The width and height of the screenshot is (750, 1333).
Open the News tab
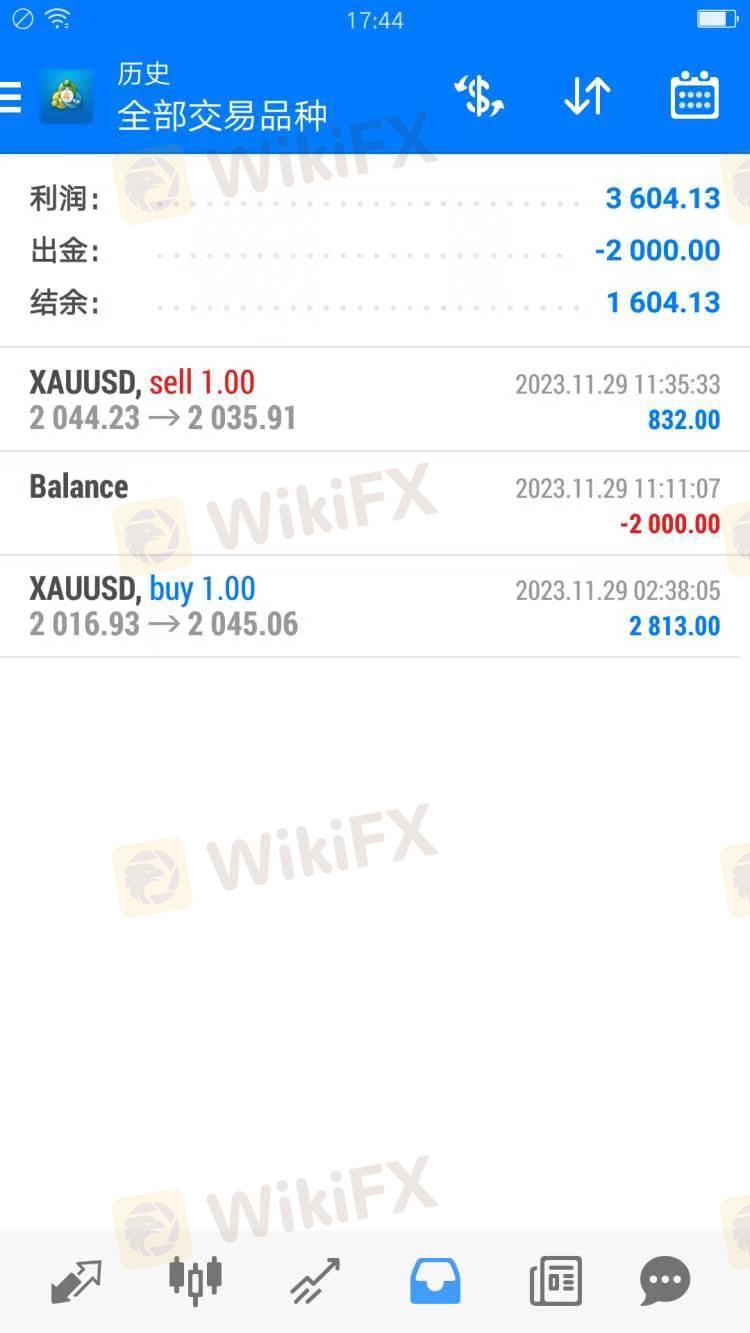pos(555,1281)
